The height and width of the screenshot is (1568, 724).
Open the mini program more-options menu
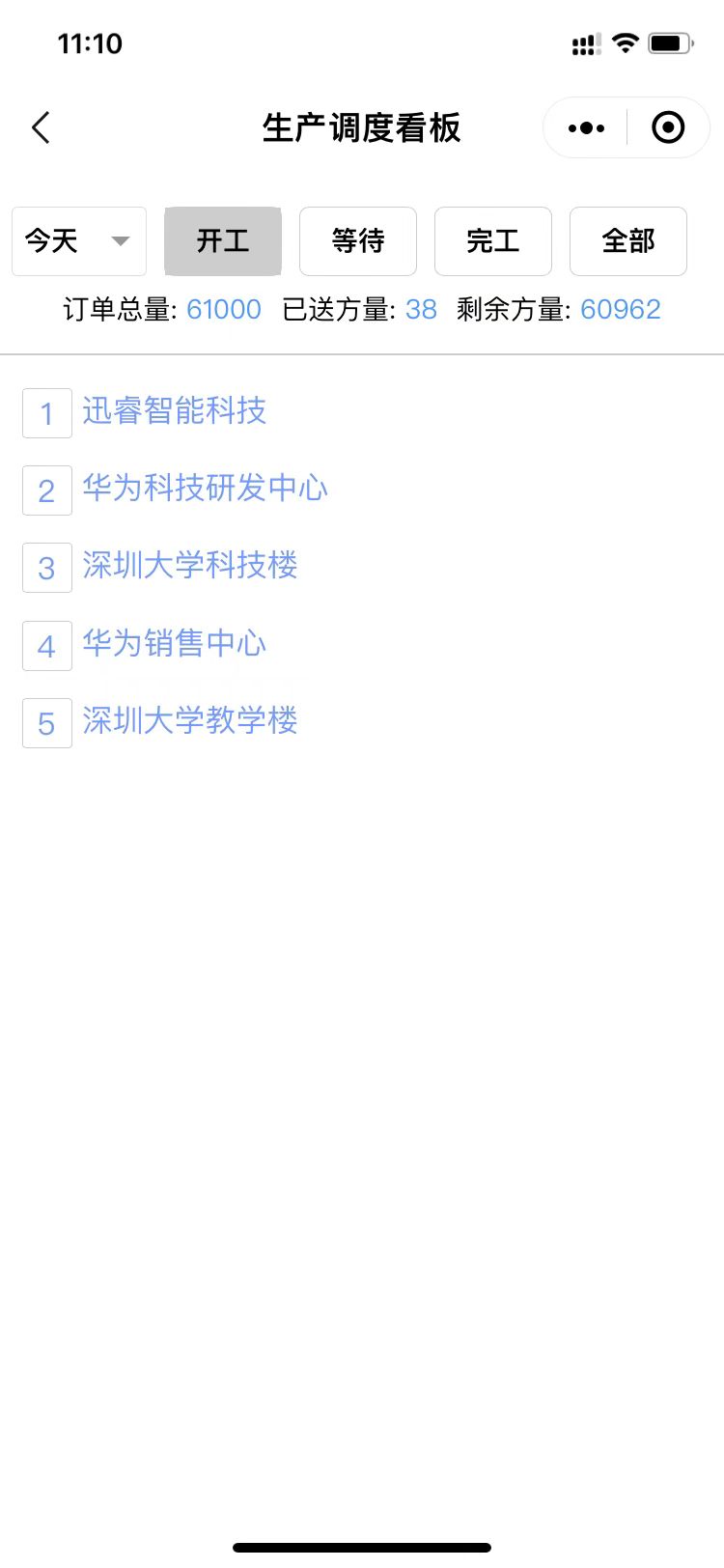pyautogui.click(x=586, y=127)
